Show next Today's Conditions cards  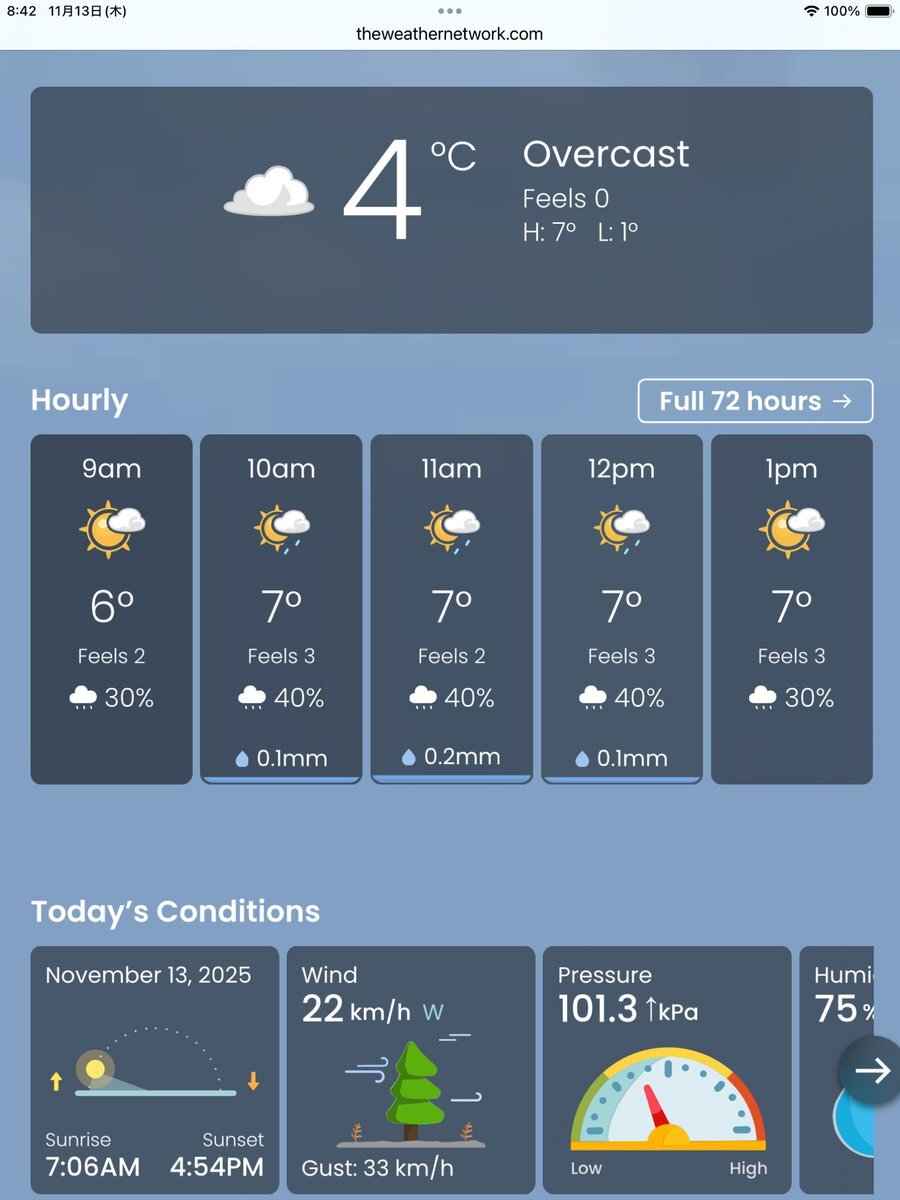pyautogui.click(x=870, y=1071)
